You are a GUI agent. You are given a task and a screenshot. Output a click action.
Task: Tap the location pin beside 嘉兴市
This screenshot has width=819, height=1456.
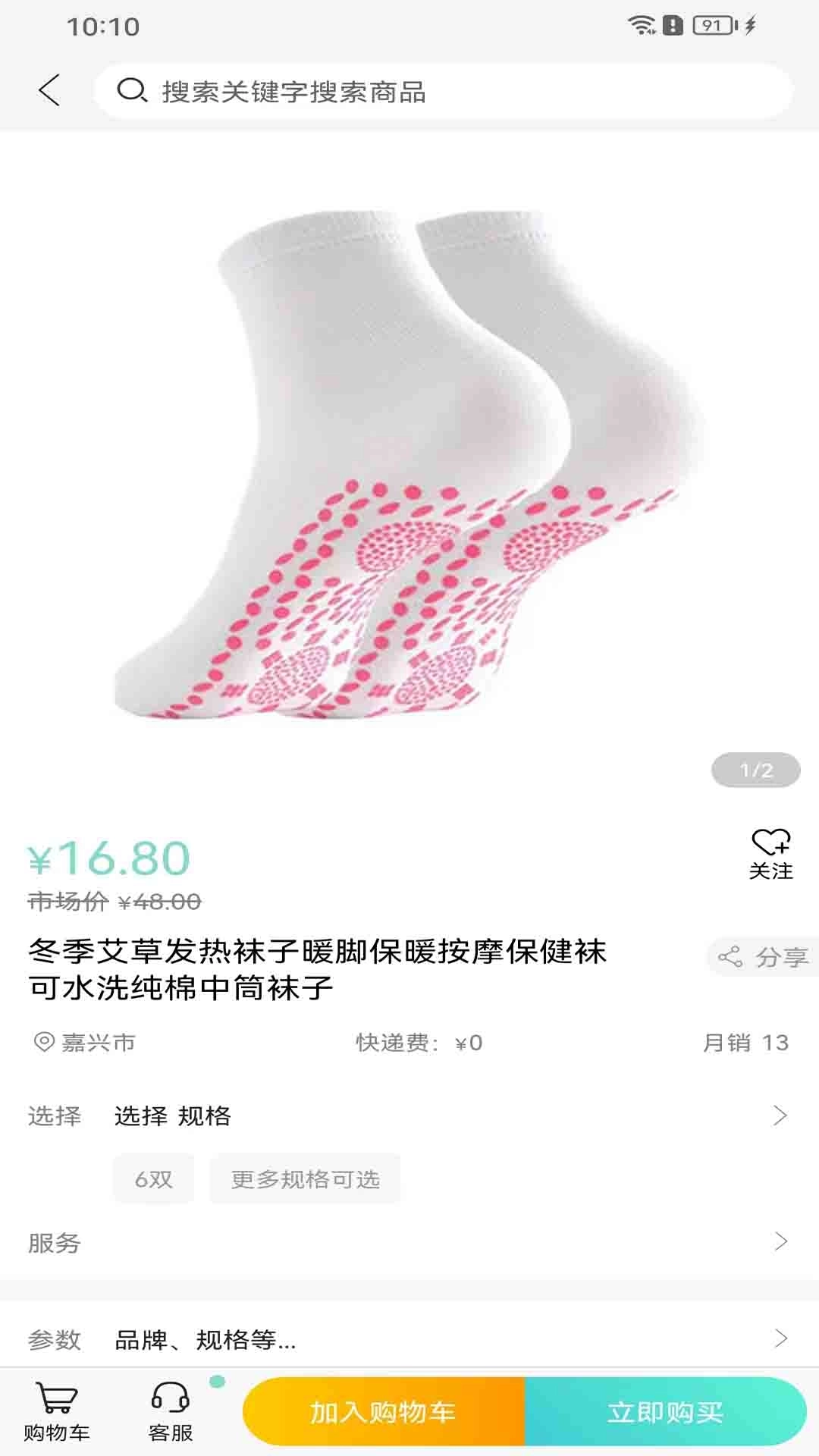(x=42, y=1042)
